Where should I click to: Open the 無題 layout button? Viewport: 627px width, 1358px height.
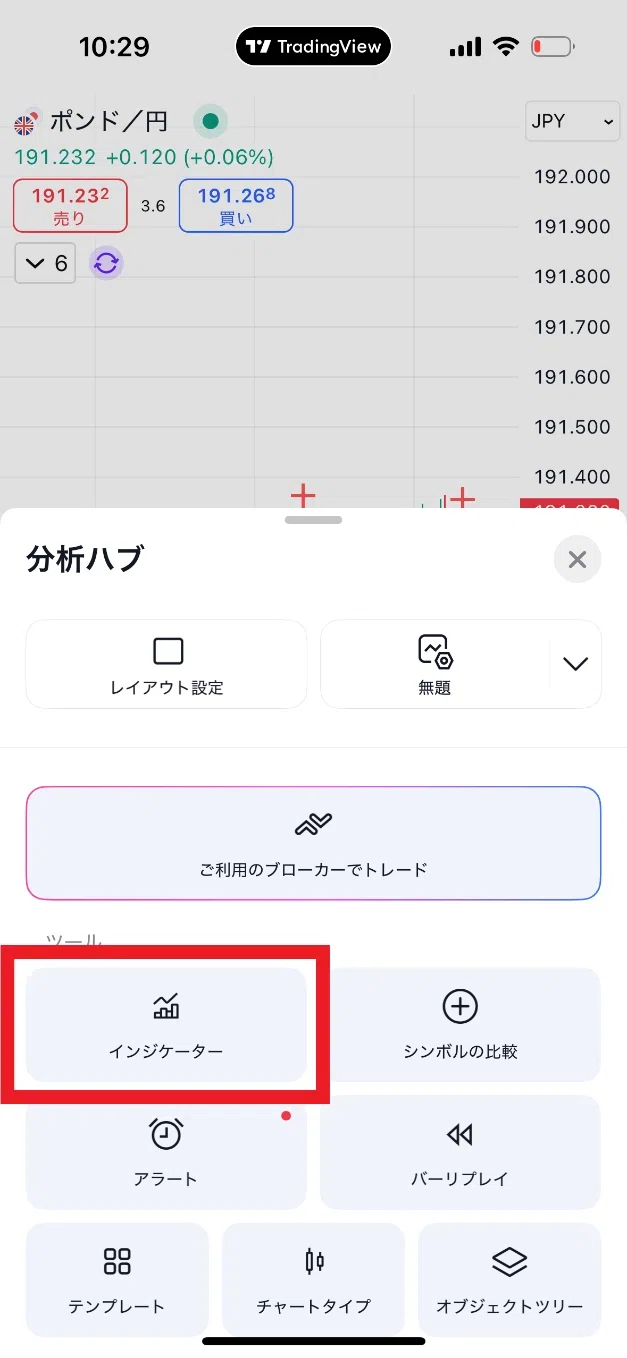point(435,665)
